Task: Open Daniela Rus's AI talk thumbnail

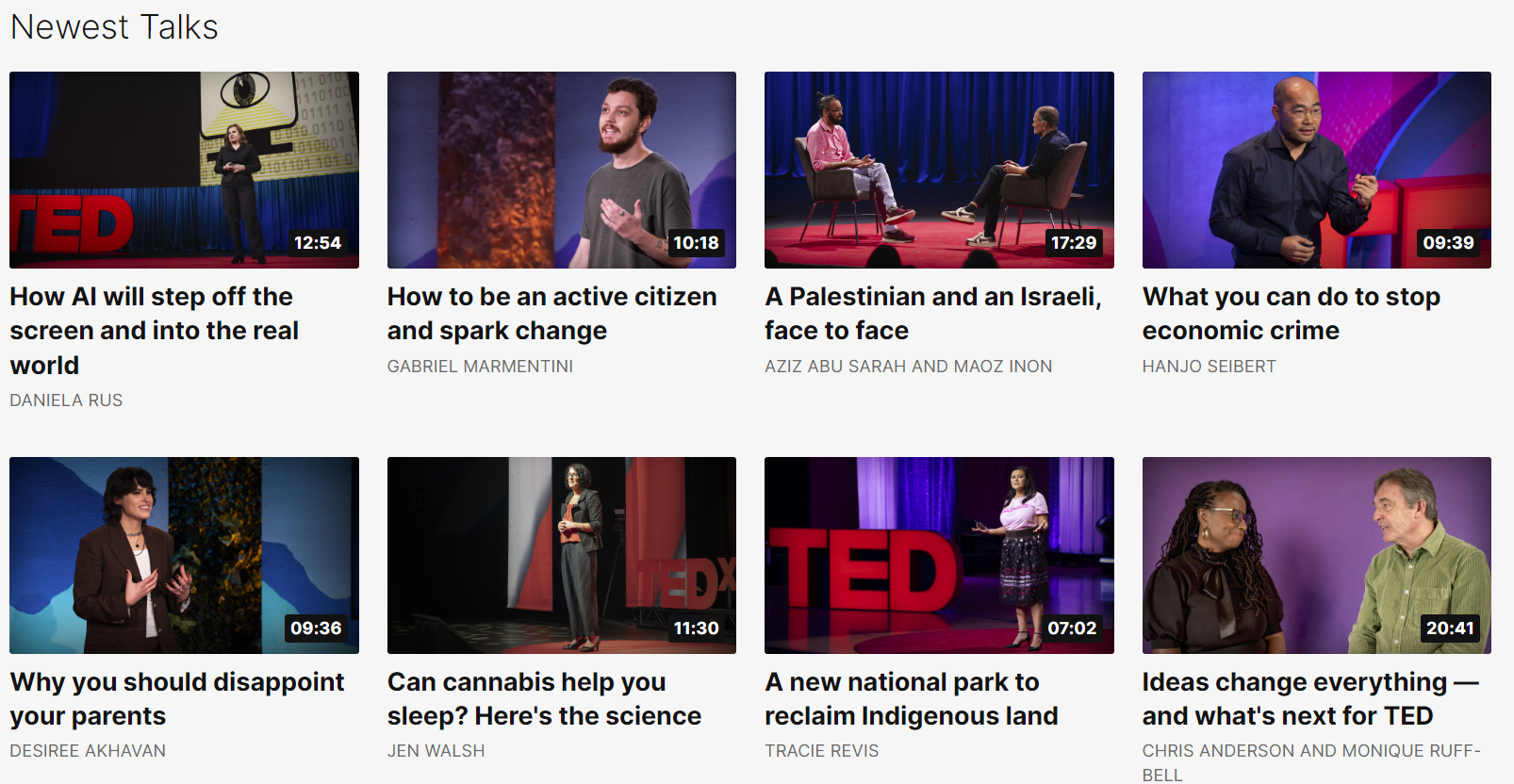Action: tap(184, 170)
